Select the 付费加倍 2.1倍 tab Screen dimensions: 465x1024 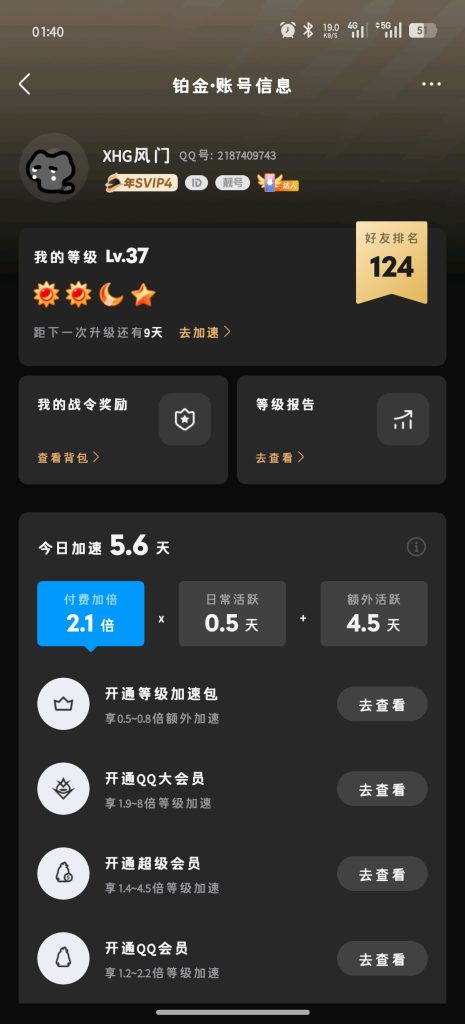[x=91, y=614]
